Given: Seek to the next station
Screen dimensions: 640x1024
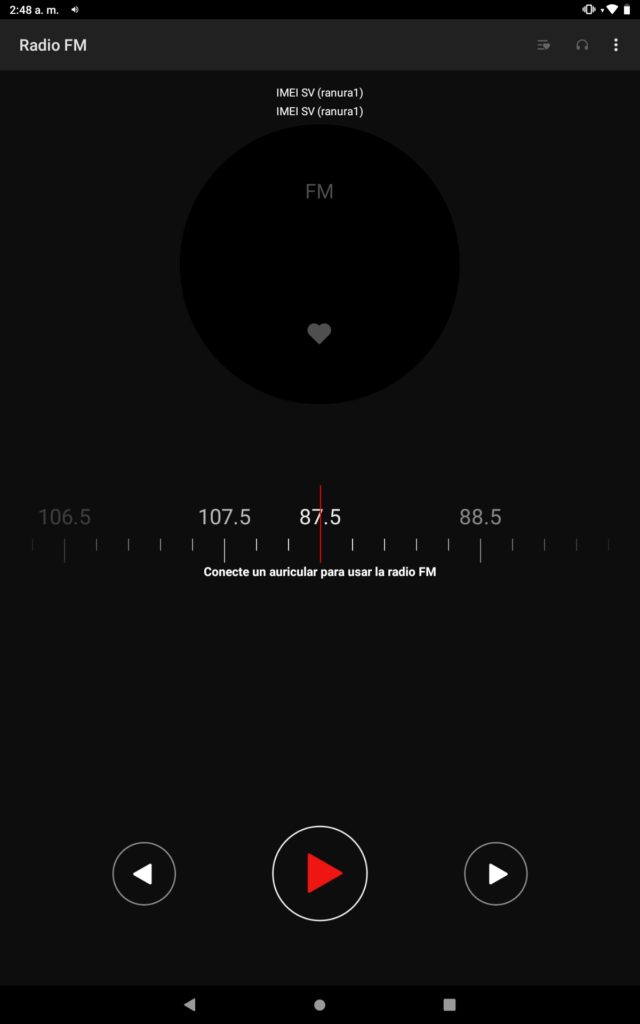Looking at the screenshot, I should [496, 874].
